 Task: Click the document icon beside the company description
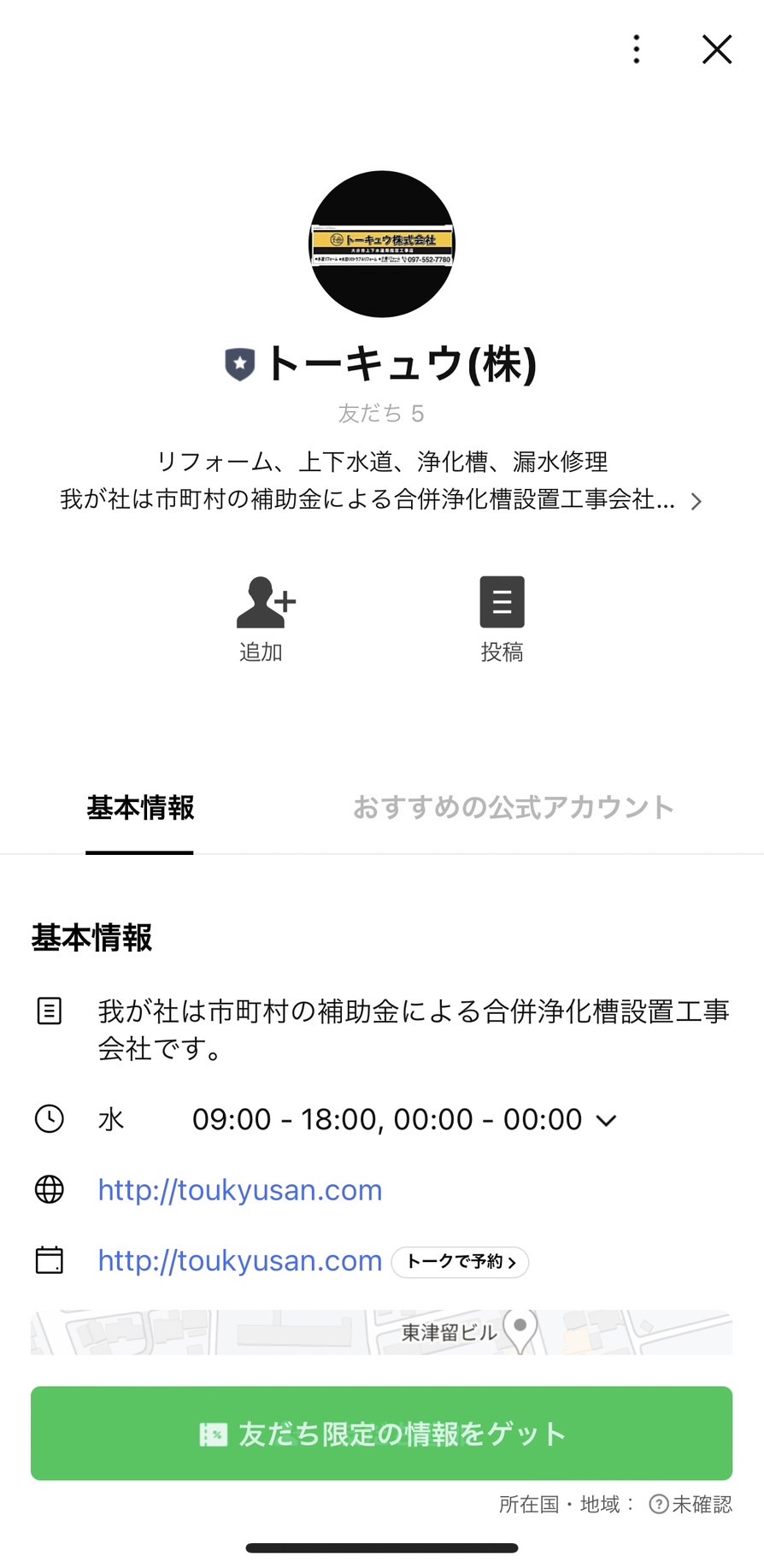[49, 1011]
